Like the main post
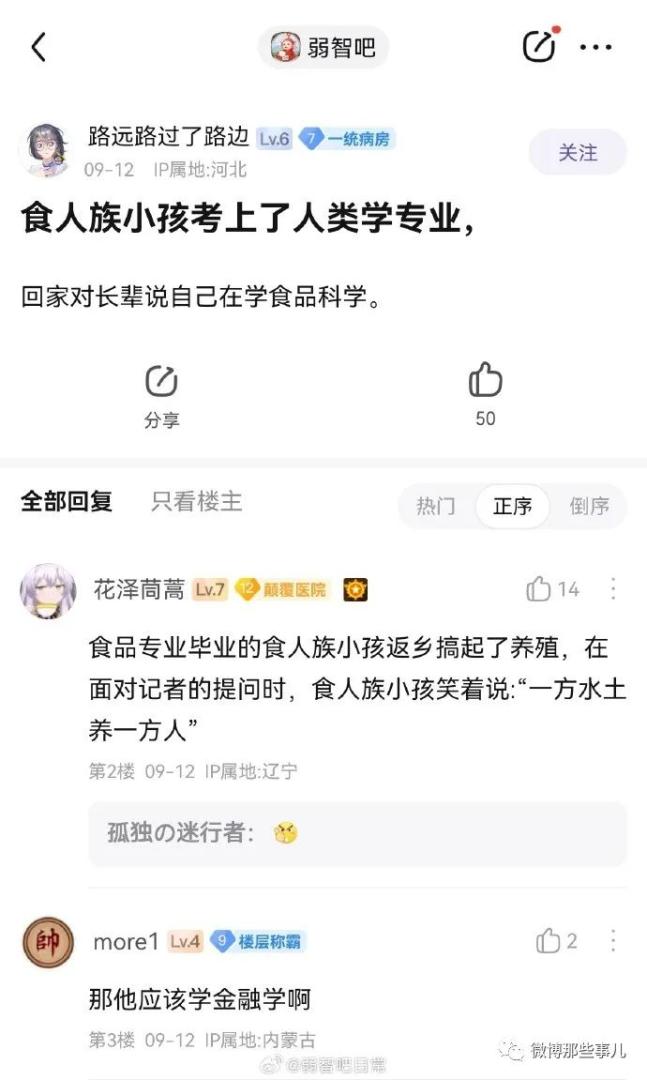This screenshot has width=647, height=1080. (x=485, y=393)
